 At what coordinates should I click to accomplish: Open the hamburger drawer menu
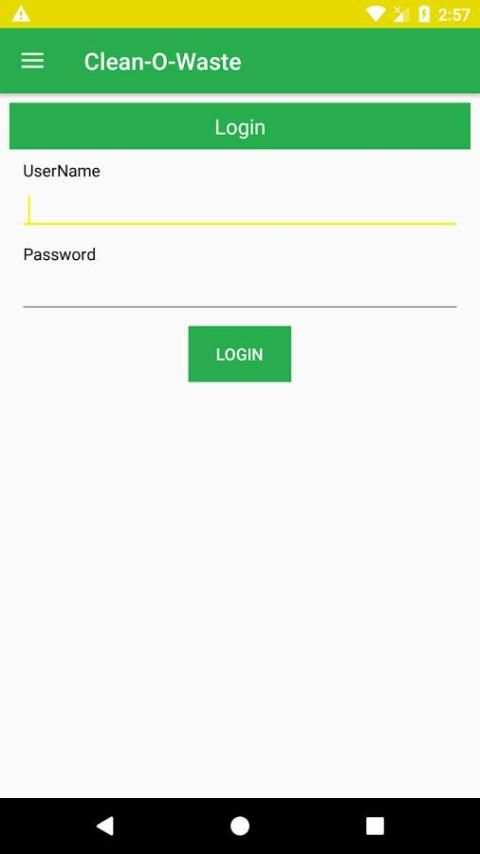coord(32,61)
